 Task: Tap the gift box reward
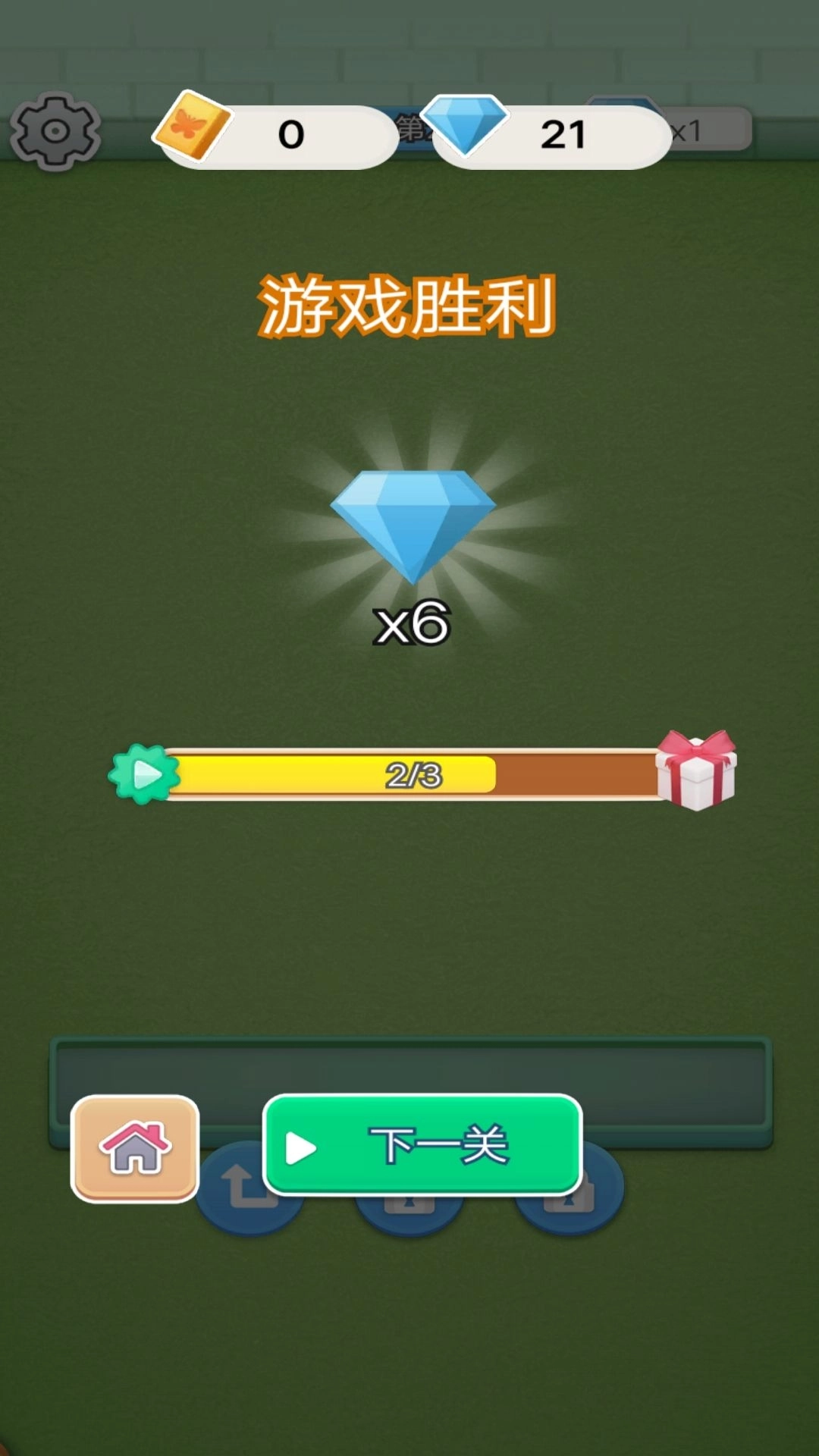pyautogui.click(x=696, y=770)
